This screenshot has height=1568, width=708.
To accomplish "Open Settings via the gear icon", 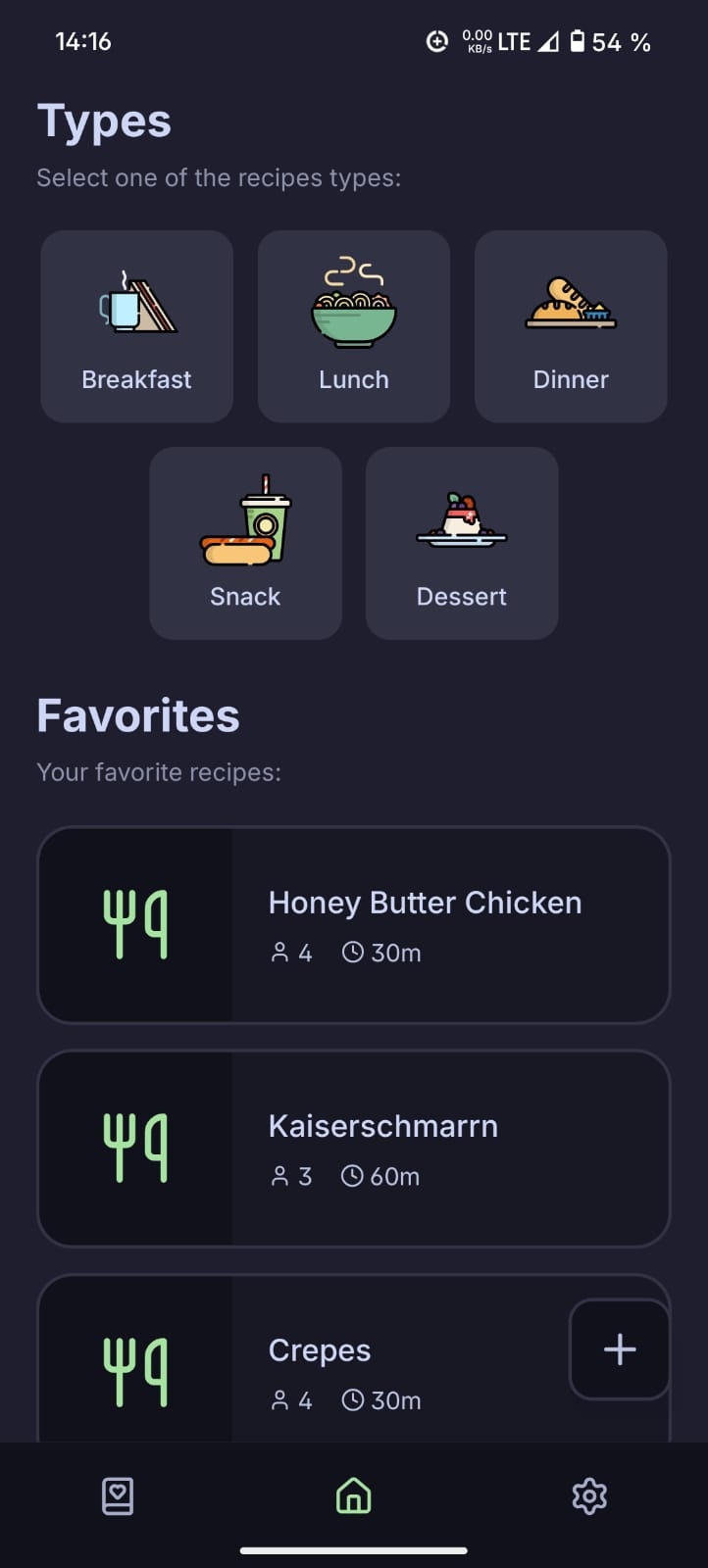I will click(588, 1496).
